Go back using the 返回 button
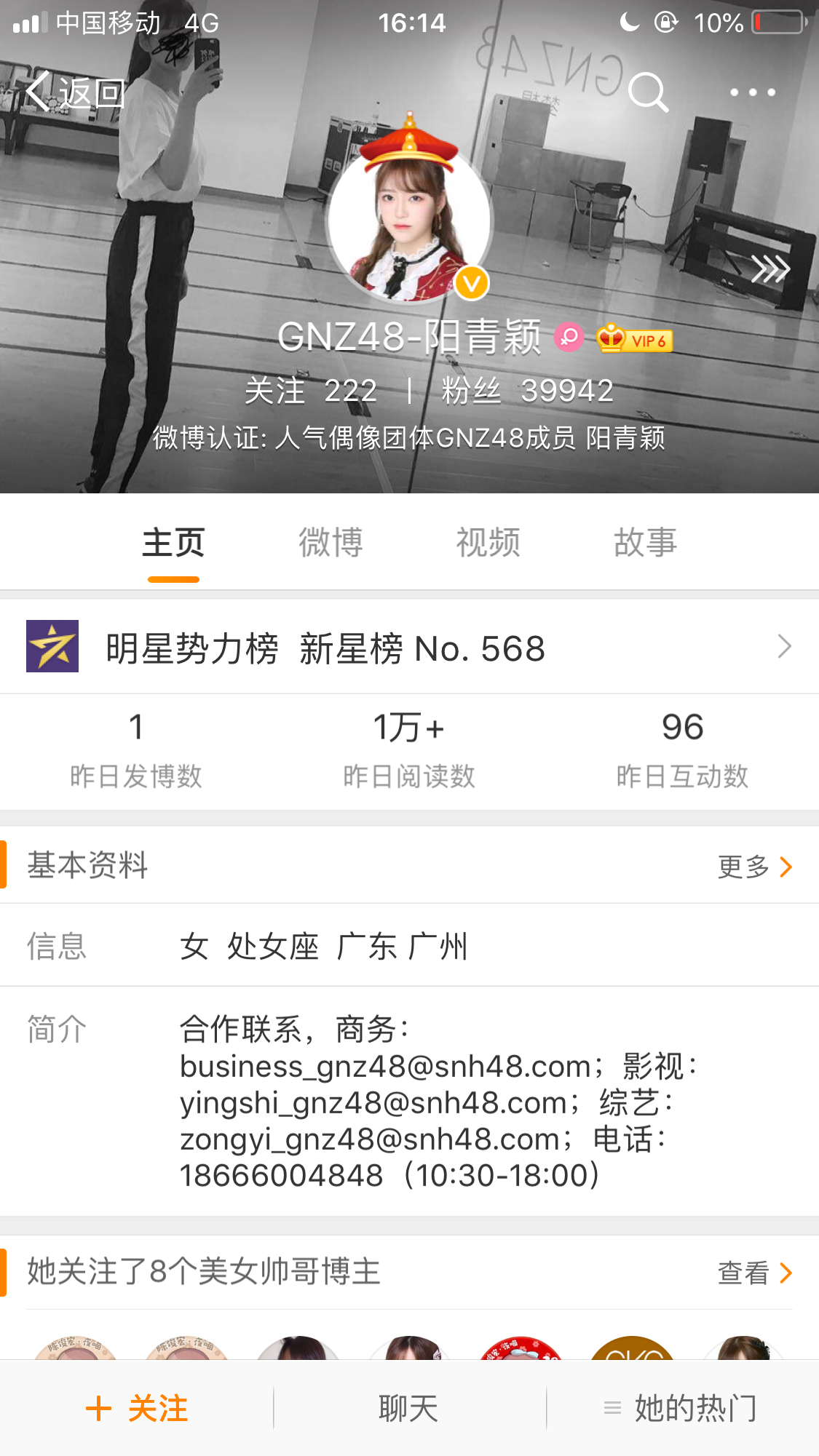Screen dimensions: 819x1456 75,92
